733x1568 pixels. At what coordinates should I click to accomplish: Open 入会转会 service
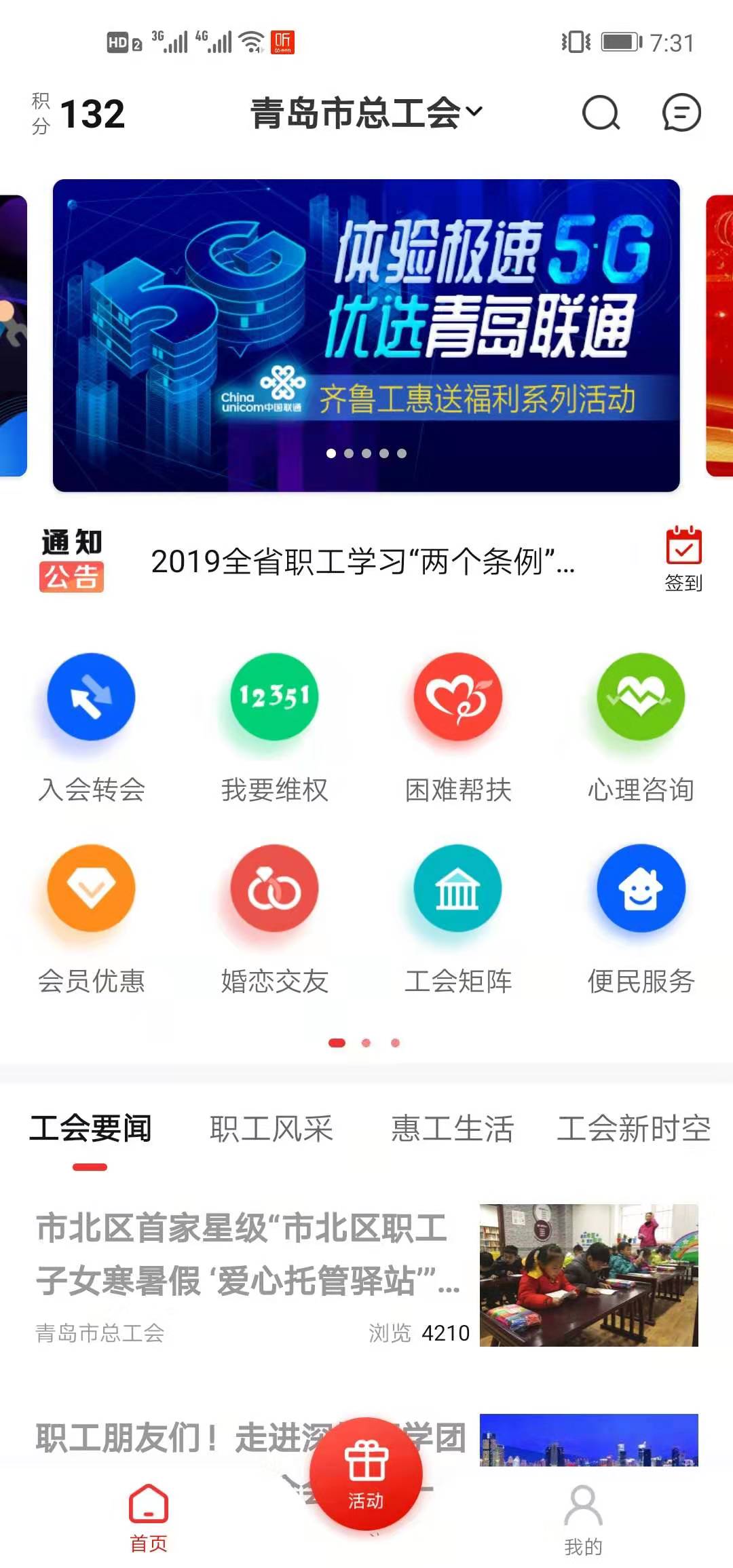pos(92,727)
